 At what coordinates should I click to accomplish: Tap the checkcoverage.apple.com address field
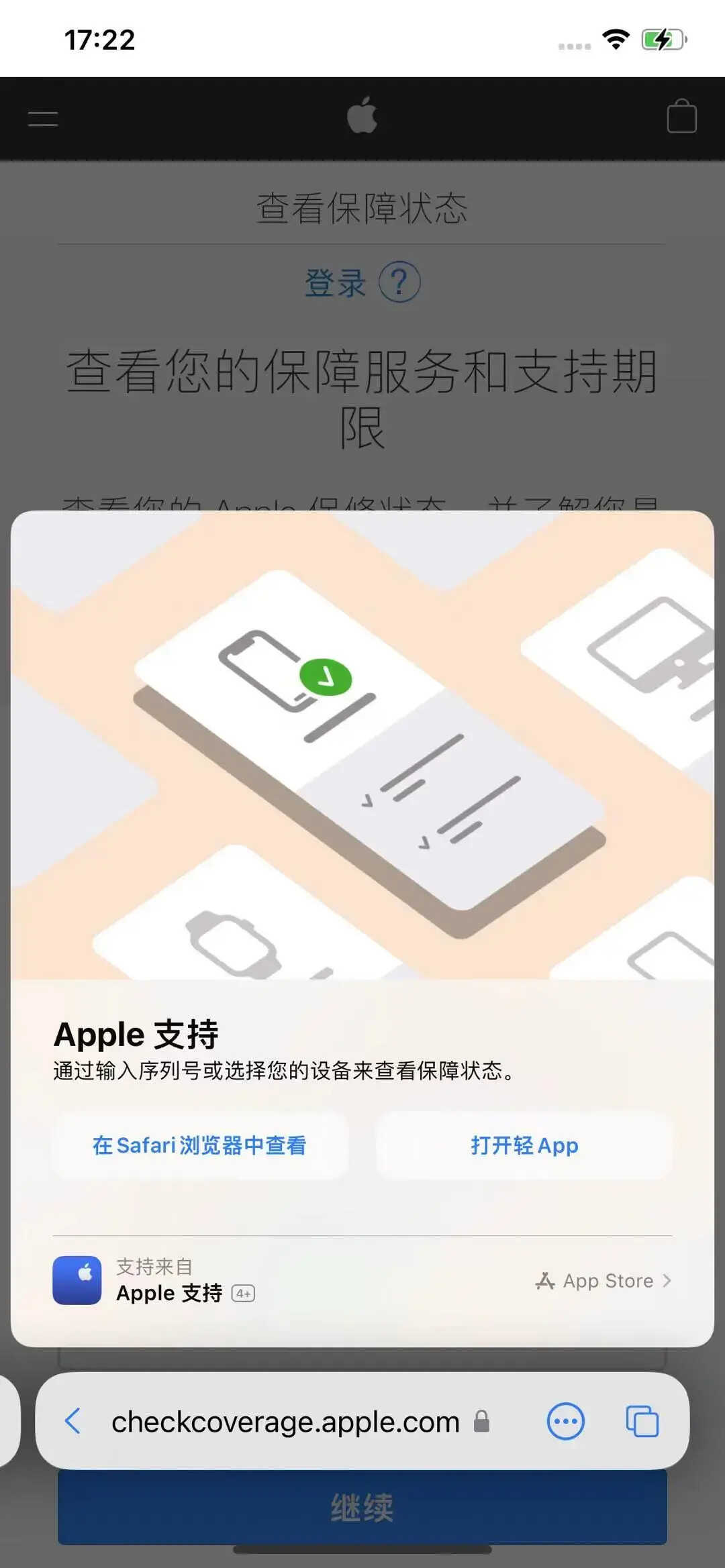[285, 1422]
